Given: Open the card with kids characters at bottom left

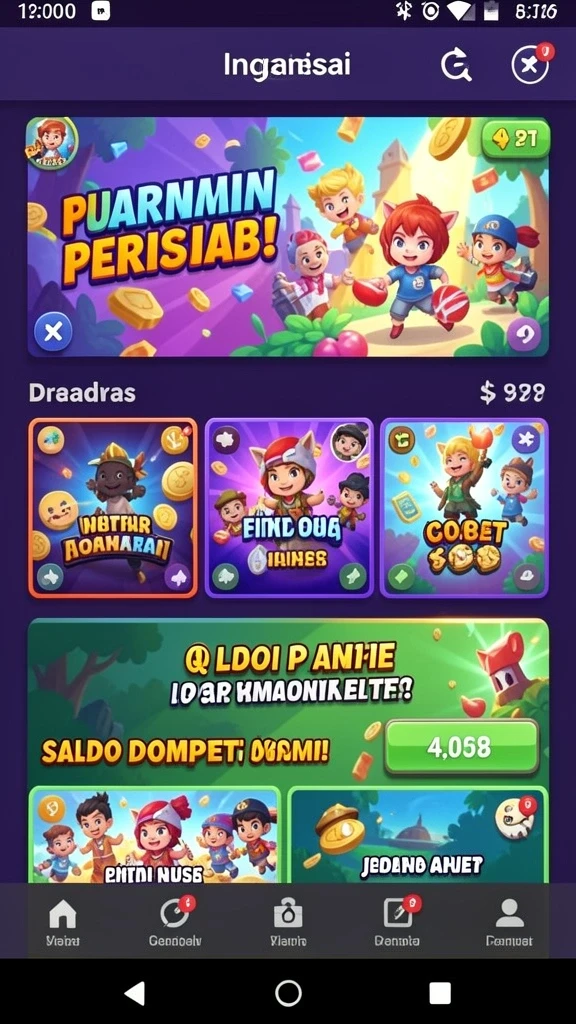Looking at the screenshot, I should pyautogui.click(x=155, y=835).
